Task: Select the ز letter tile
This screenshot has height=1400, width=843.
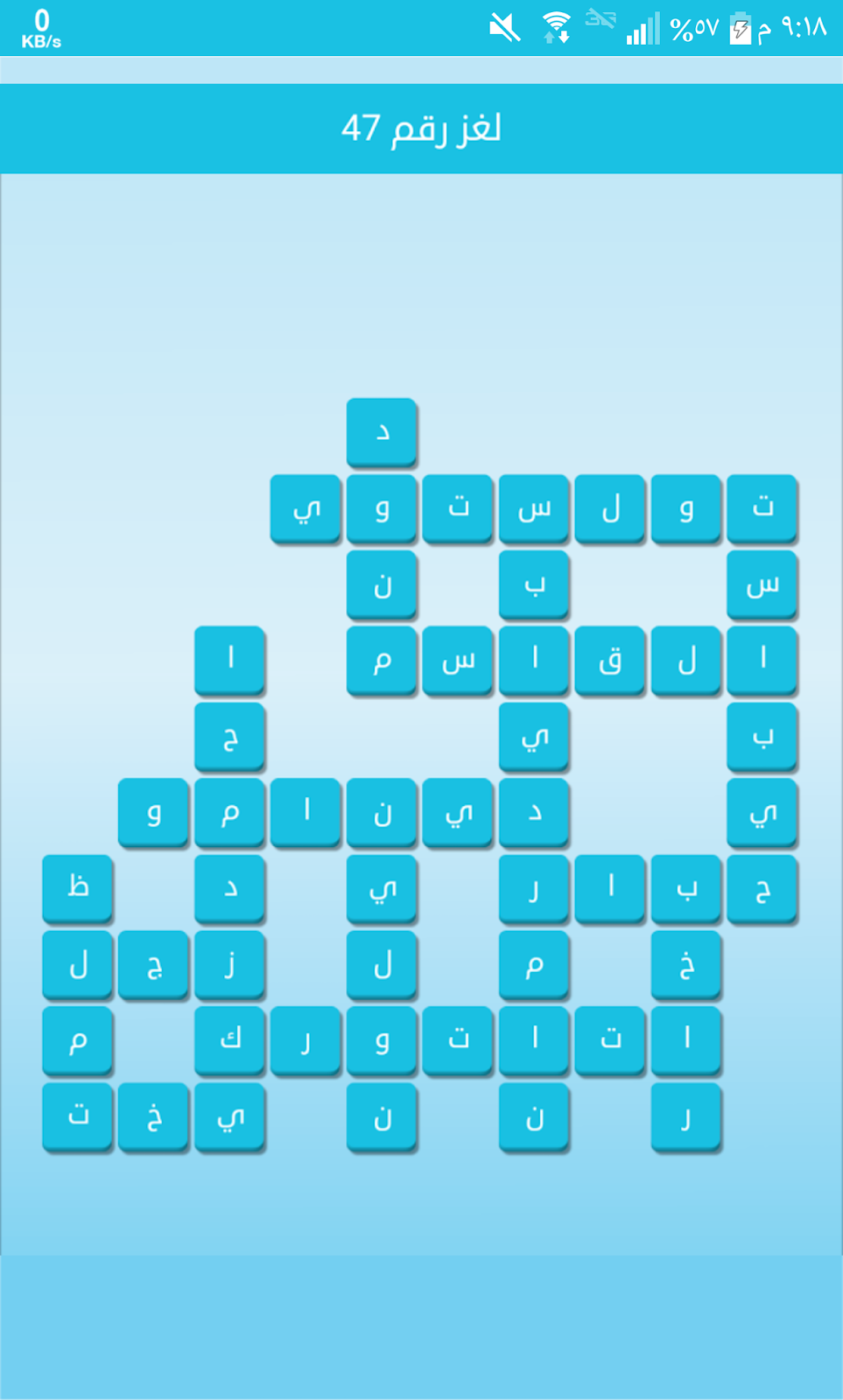Action: pos(230,965)
